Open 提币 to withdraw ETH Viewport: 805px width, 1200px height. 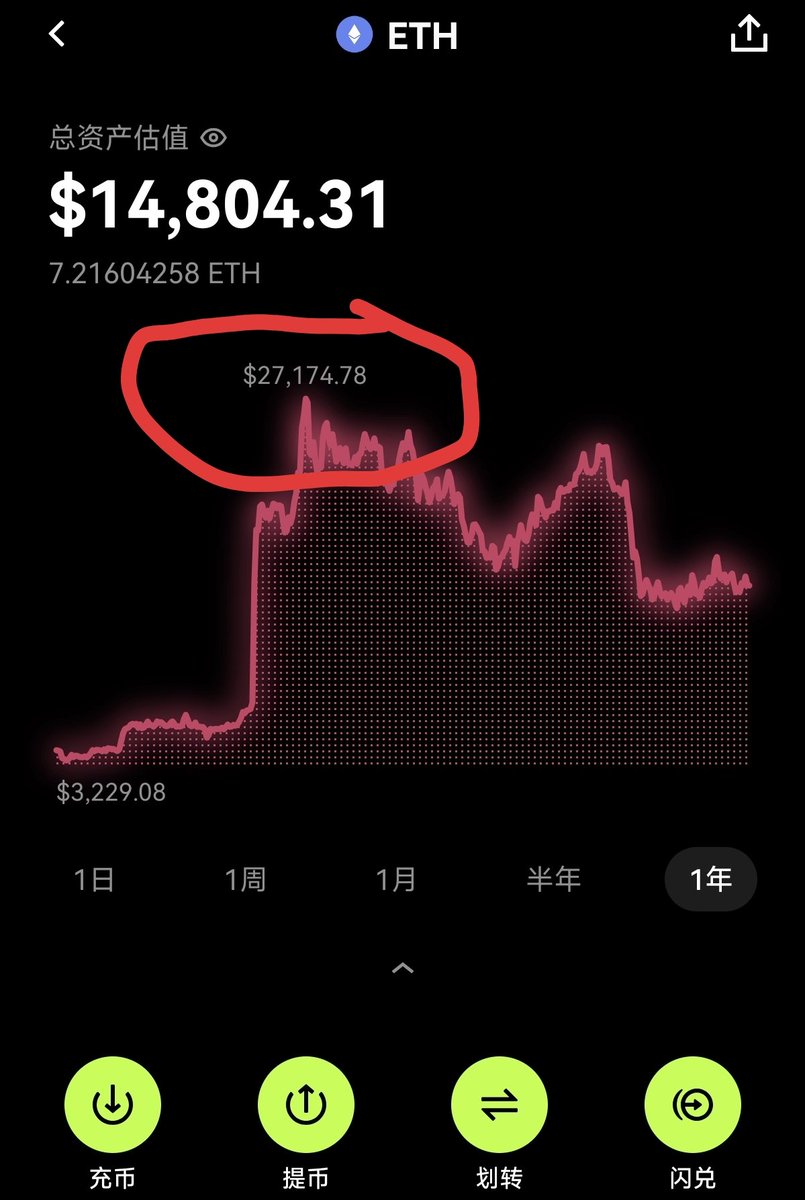[x=305, y=1104]
